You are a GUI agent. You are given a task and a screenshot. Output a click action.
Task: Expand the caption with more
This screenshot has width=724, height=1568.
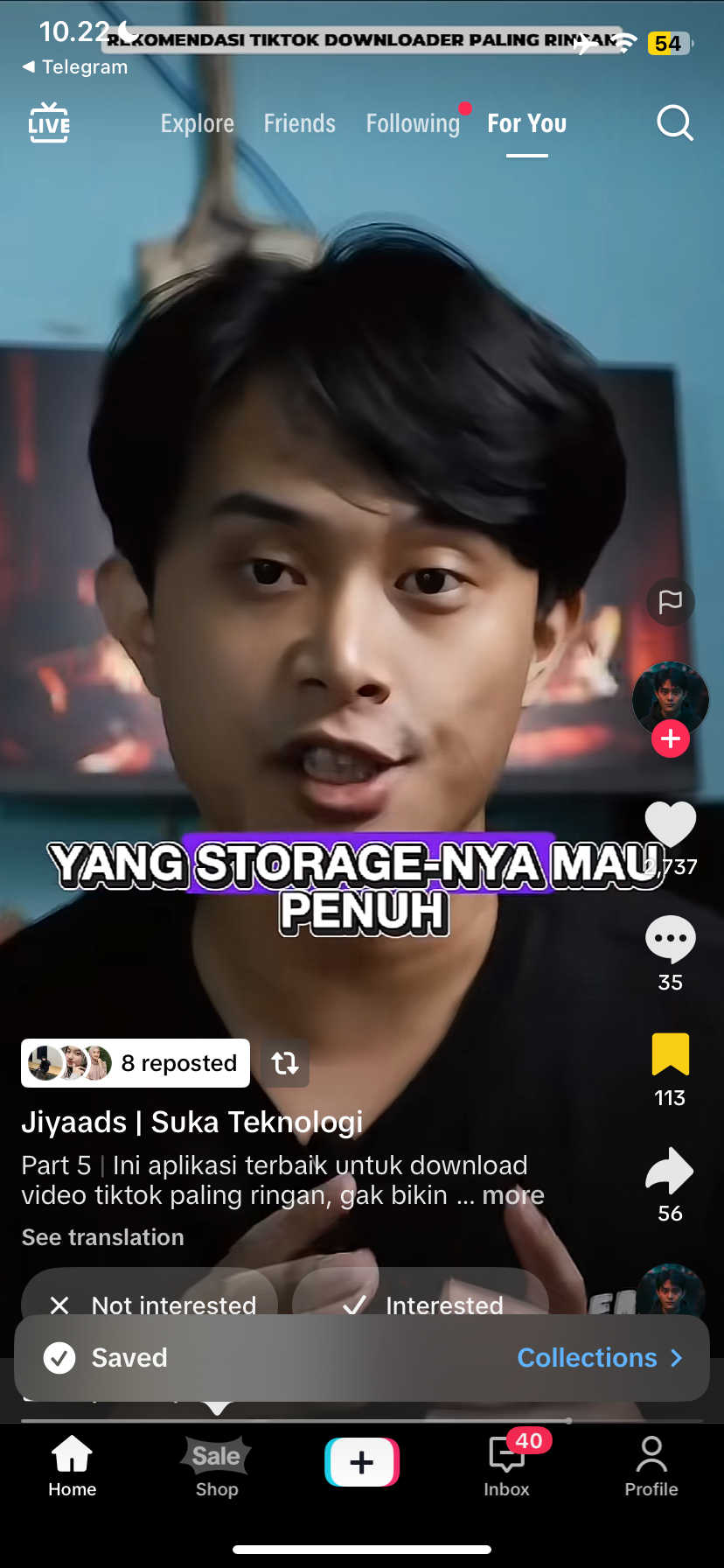(513, 1195)
